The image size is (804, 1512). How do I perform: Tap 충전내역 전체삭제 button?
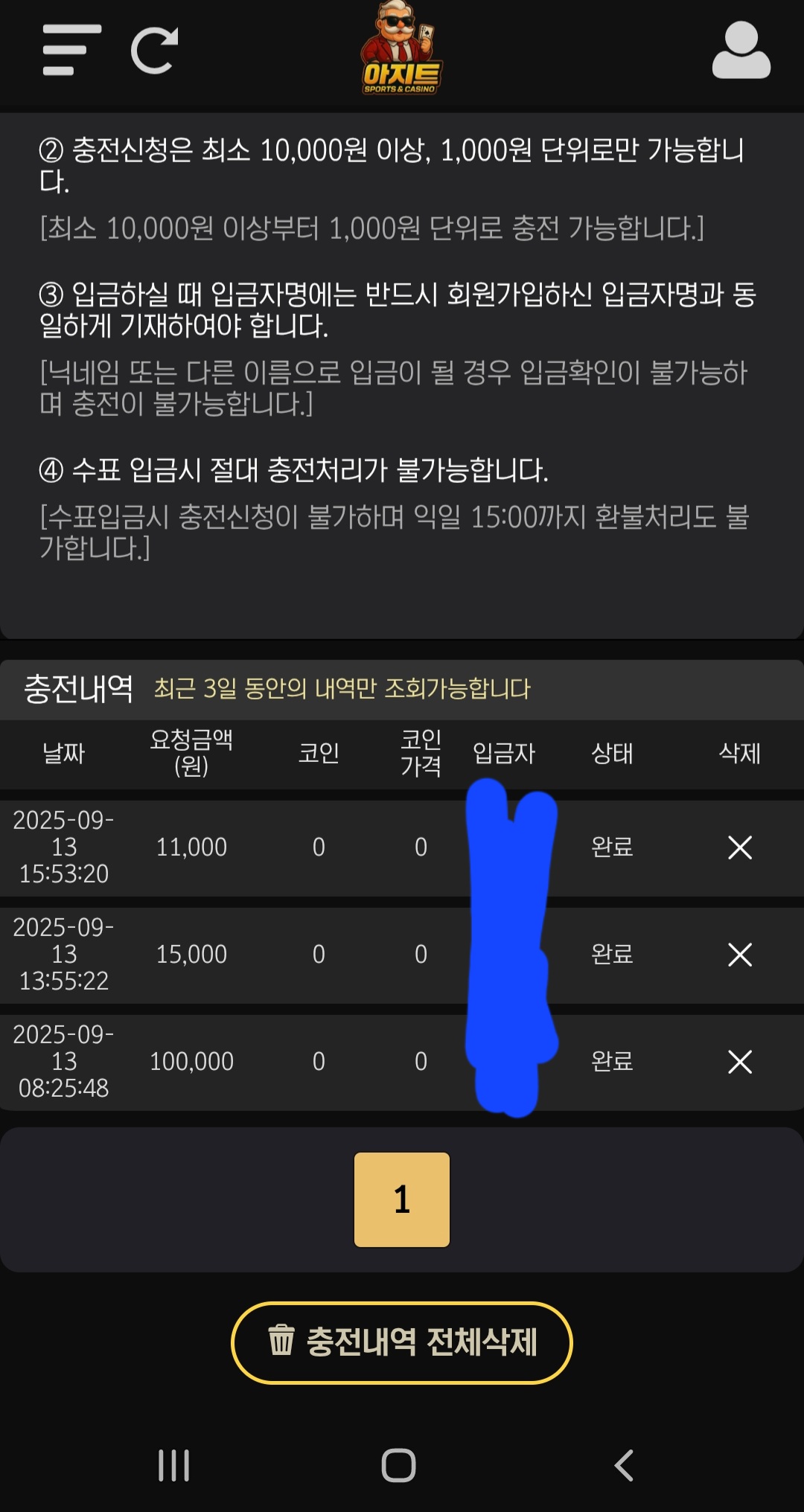pyautogui.click(x=402, y=1342)
